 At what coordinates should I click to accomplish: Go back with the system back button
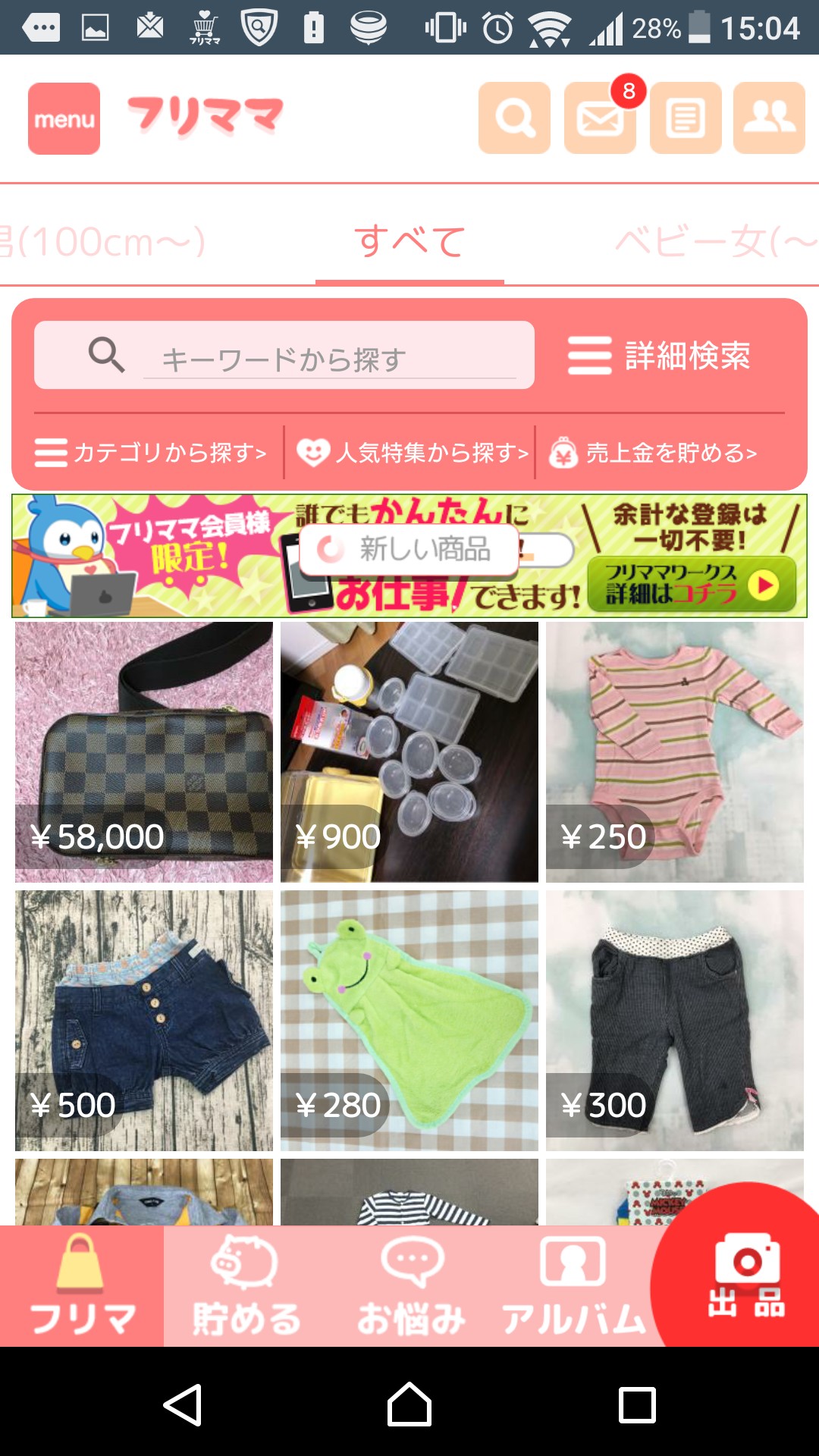[183, 1404]
